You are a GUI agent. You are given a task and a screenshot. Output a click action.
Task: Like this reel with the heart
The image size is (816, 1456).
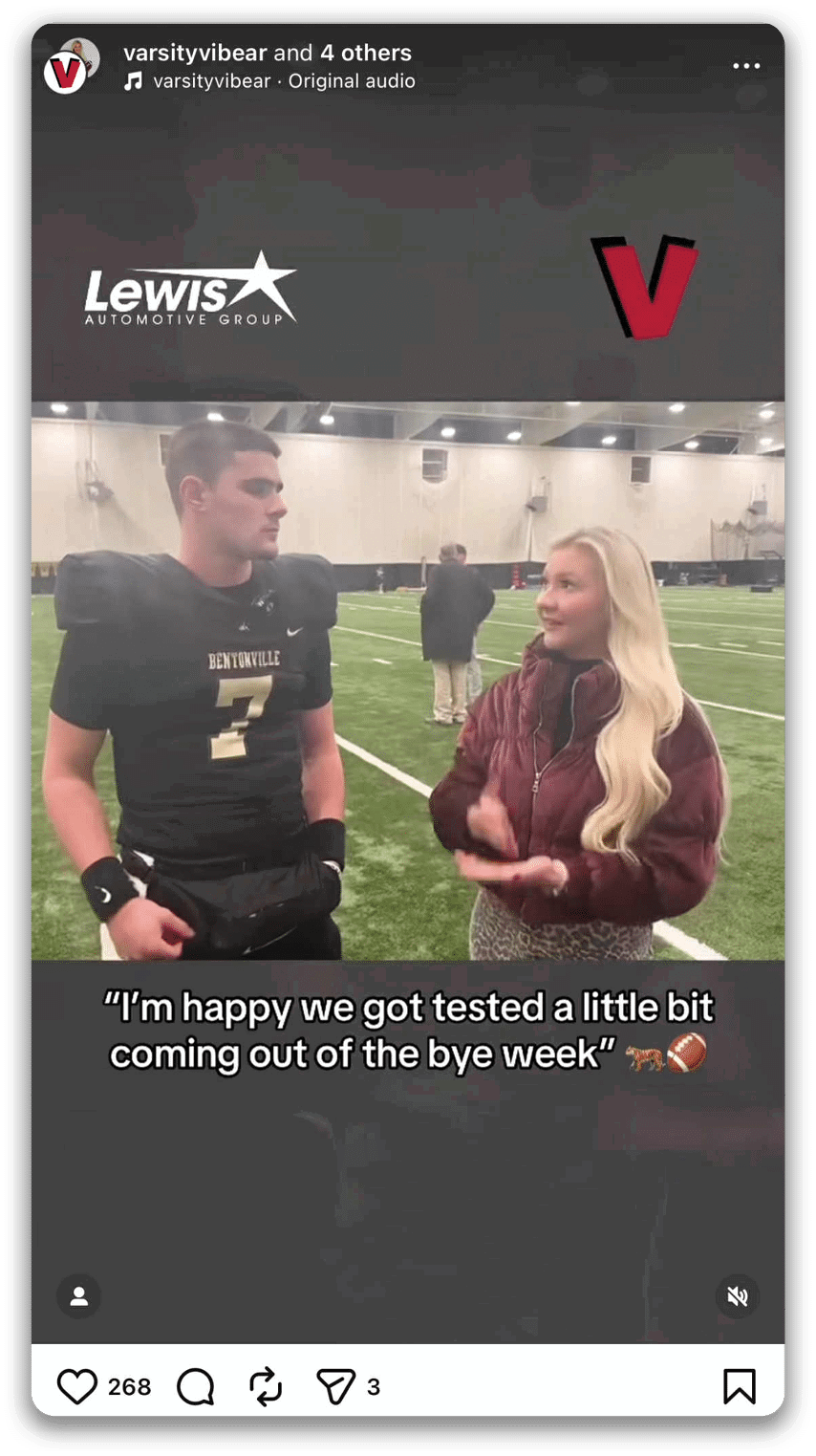coord(77,1386)
